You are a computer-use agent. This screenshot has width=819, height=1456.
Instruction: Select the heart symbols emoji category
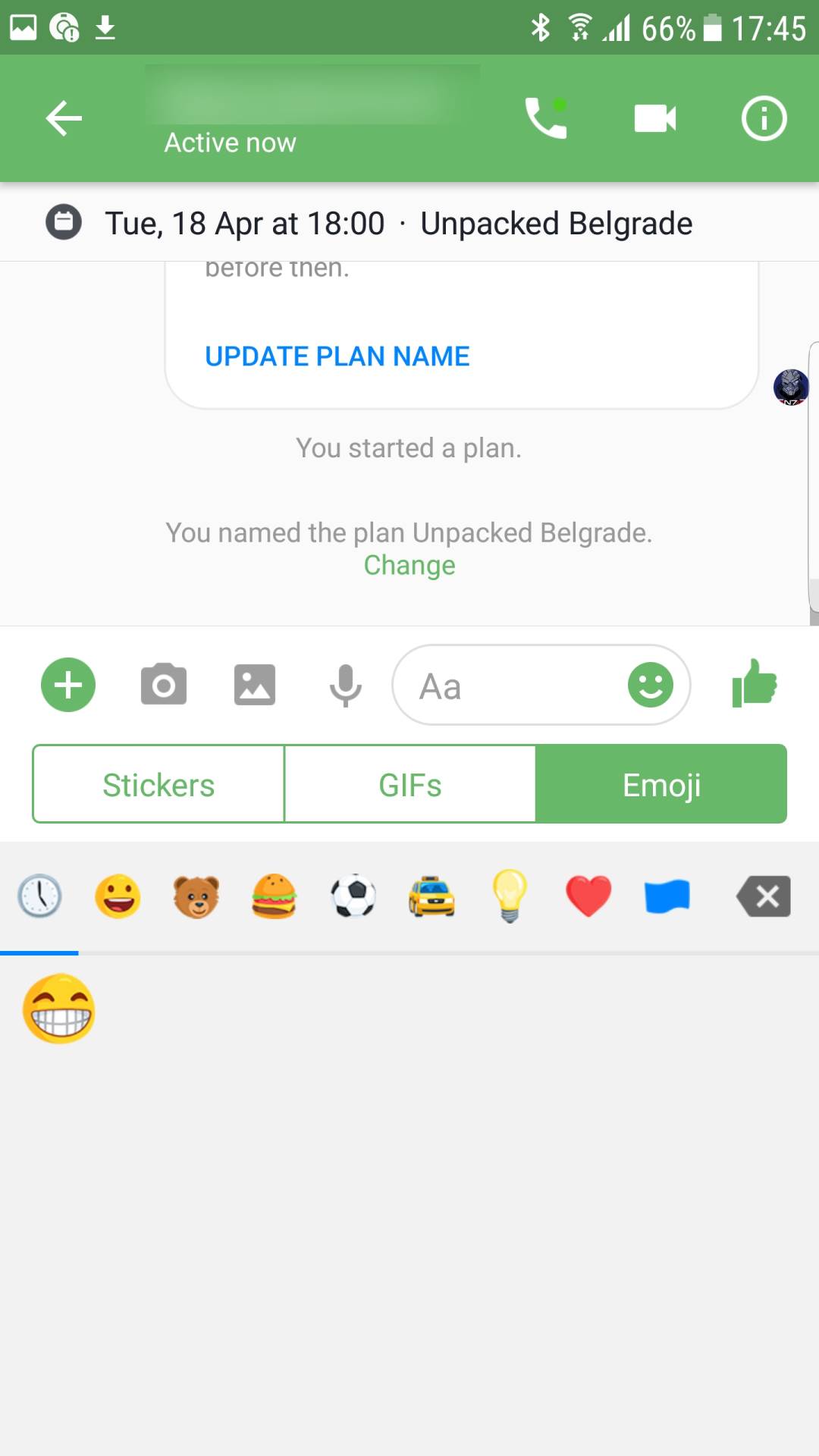pyautogui.click(x=588, y=896)
